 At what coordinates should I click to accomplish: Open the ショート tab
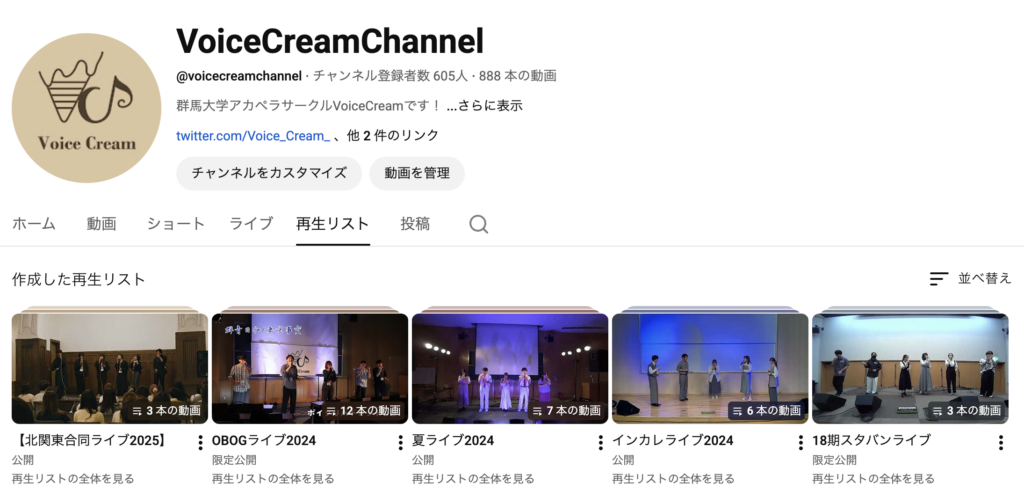(x=176, y=224)
